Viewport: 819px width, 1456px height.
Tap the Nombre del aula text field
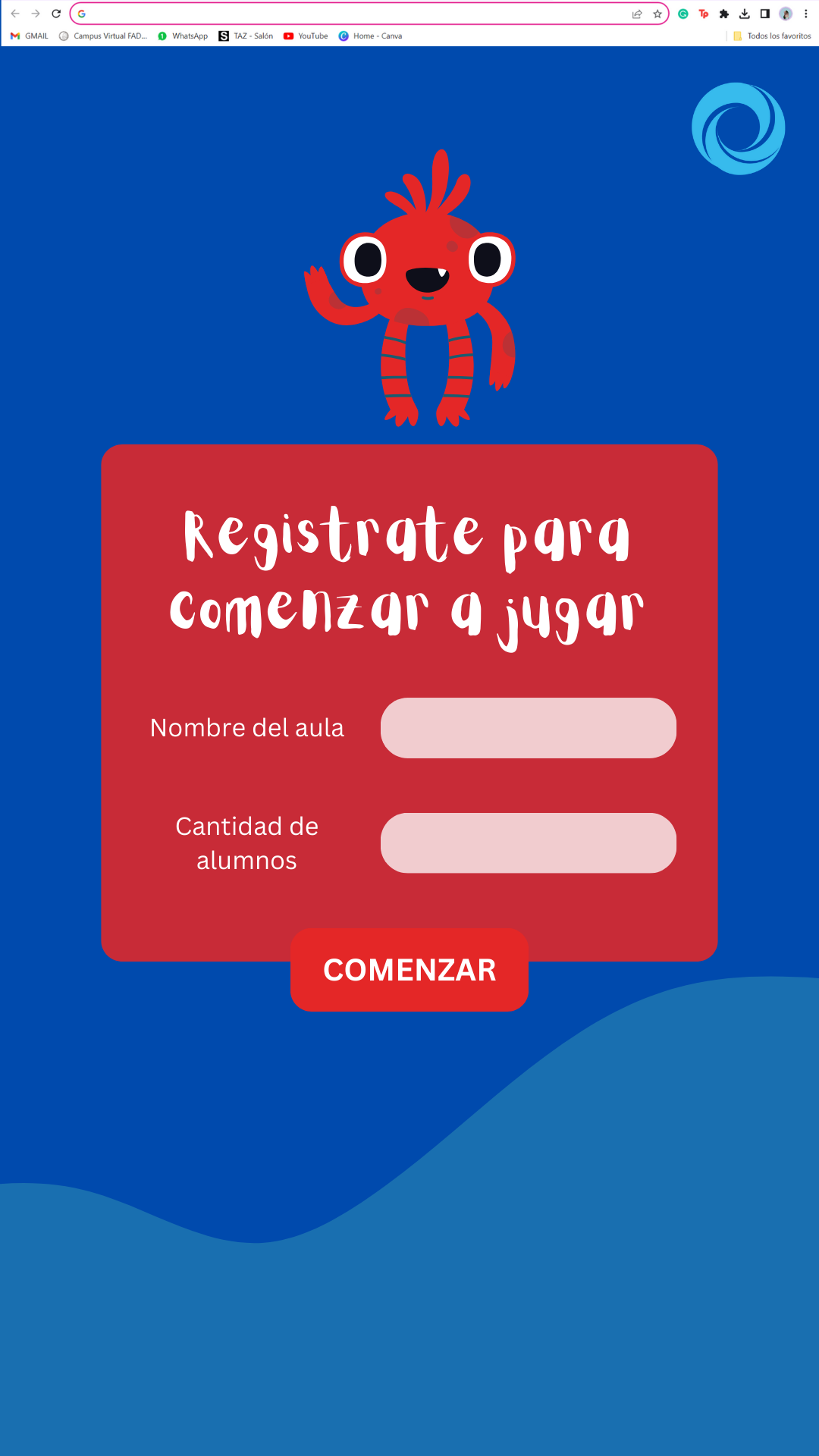coord(528,728)
